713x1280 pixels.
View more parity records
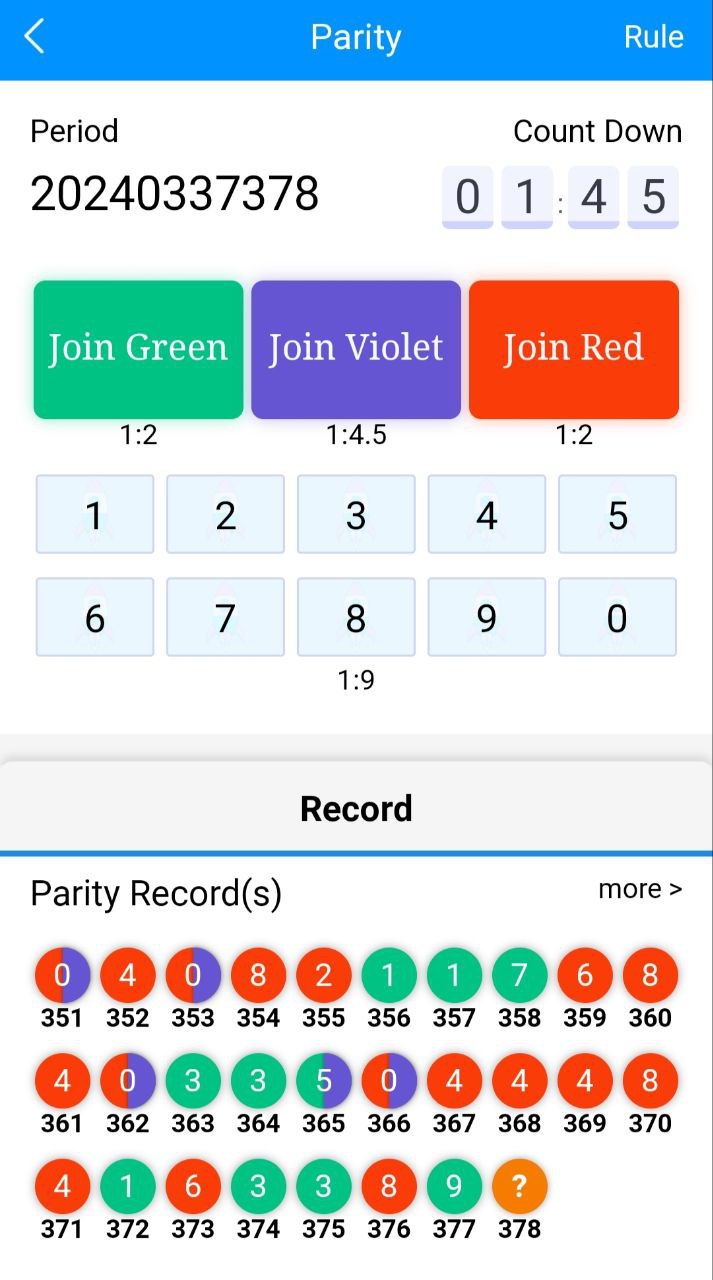coord(640,889)
